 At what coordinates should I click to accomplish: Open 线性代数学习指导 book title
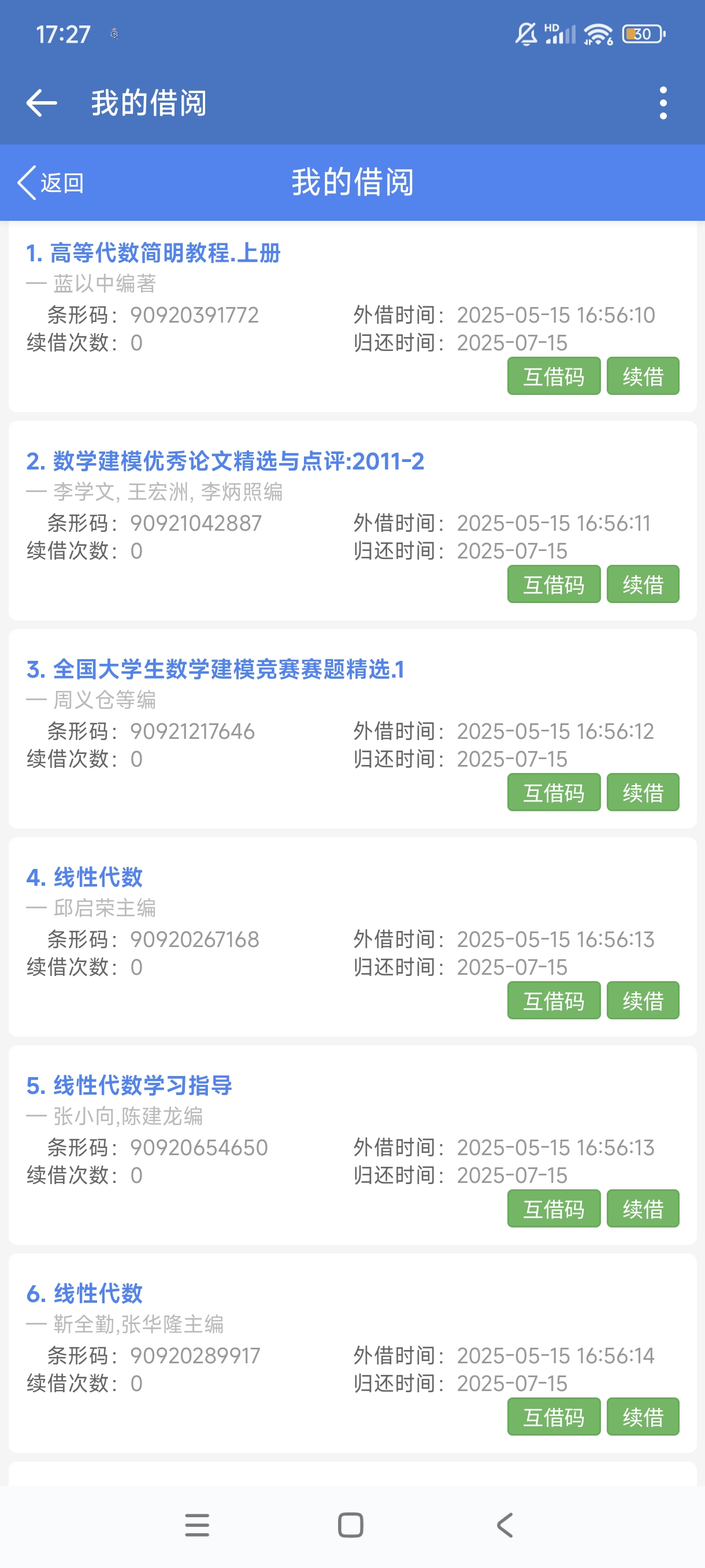tap(129, 1086)
